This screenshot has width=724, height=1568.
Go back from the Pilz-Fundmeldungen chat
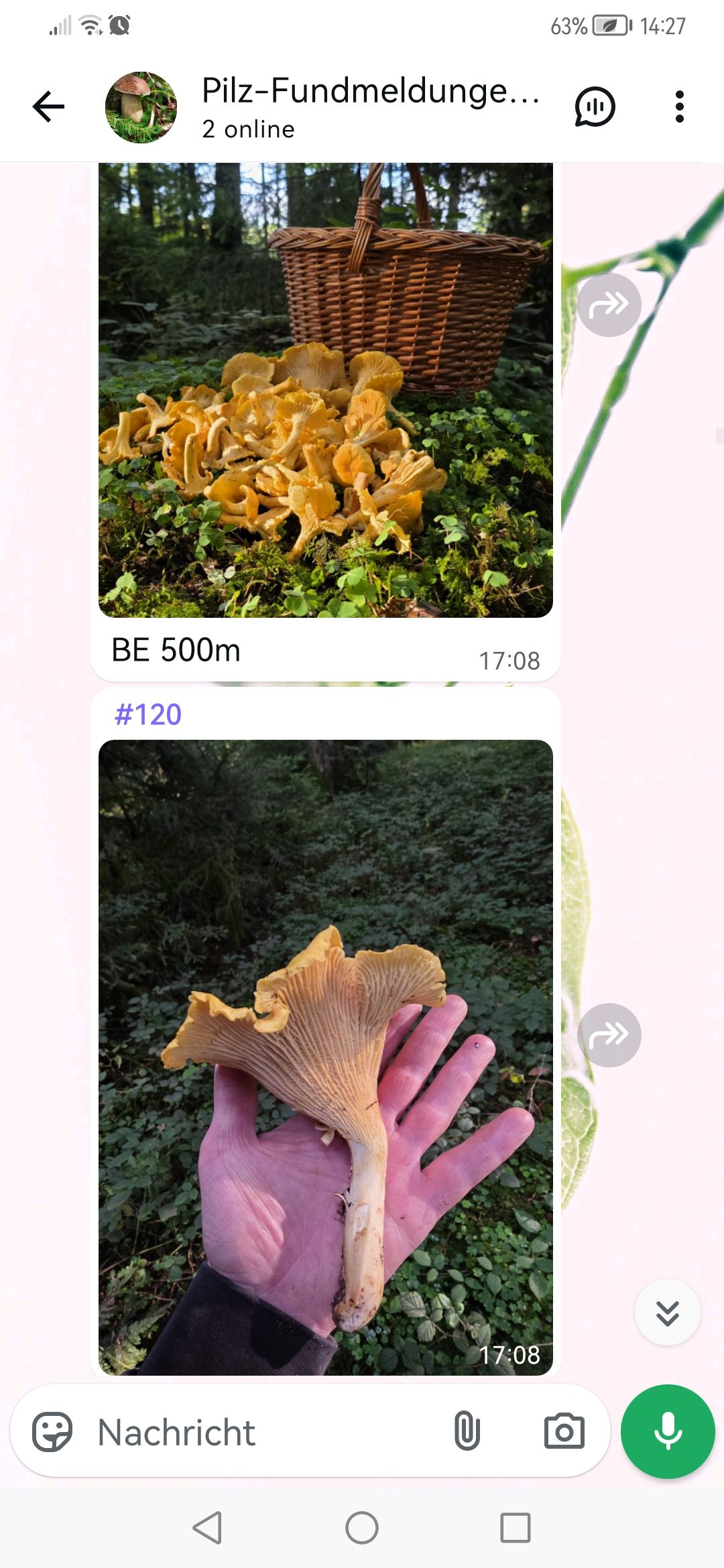click(48, 107)
